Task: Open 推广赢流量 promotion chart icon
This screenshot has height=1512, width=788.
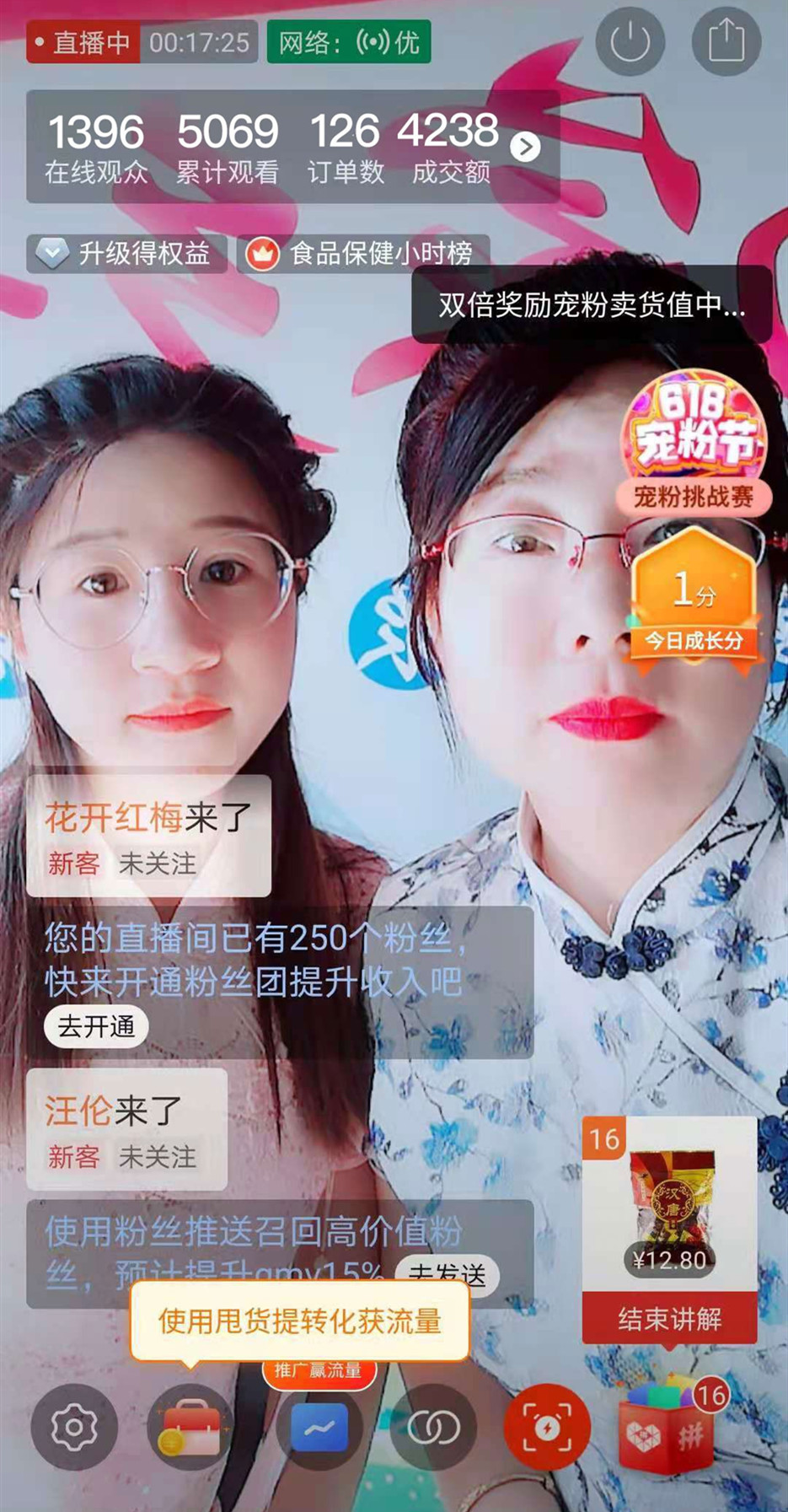Action: (x=319, y=1427)
